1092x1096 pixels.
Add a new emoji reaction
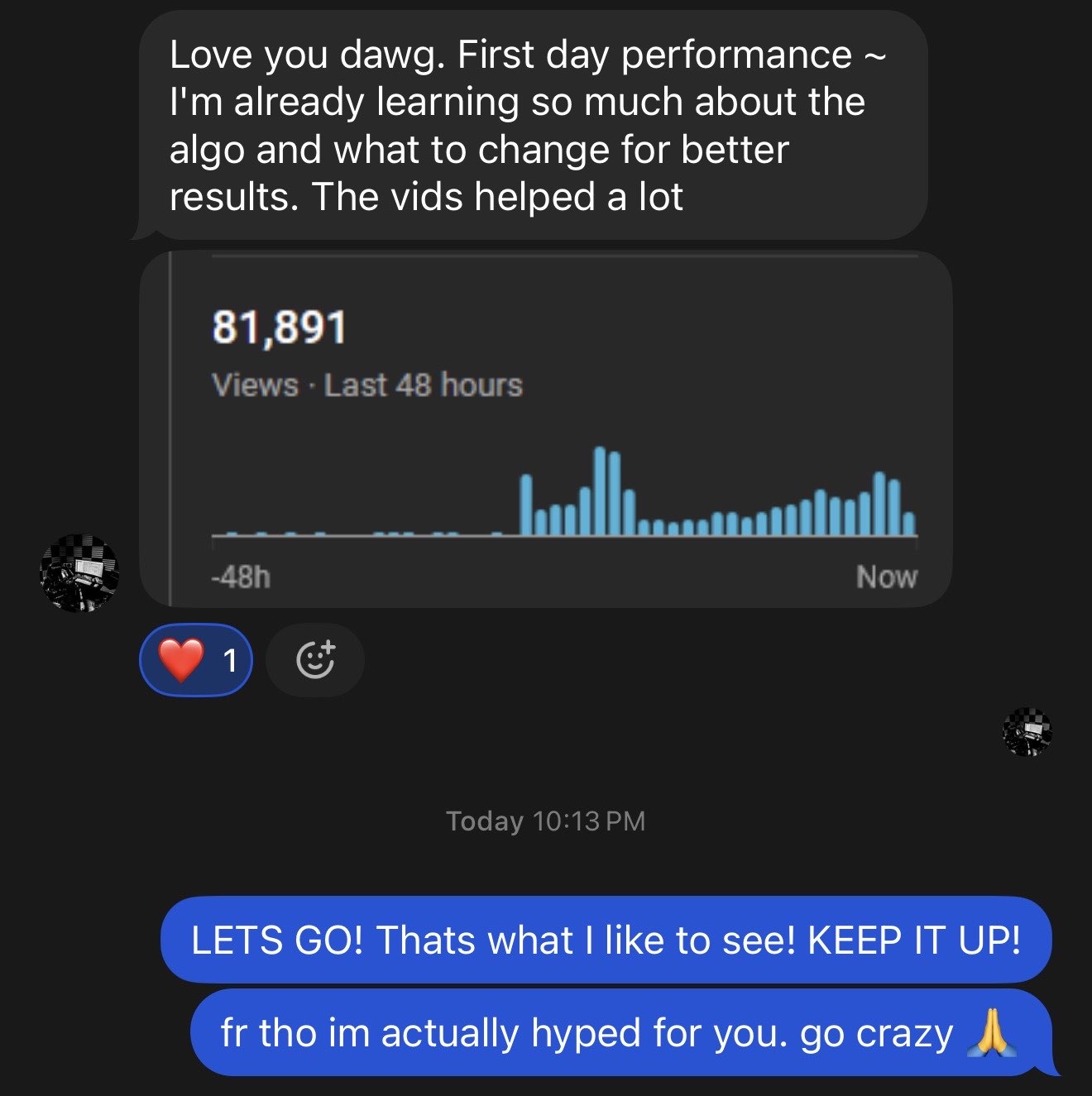(315, 660)
